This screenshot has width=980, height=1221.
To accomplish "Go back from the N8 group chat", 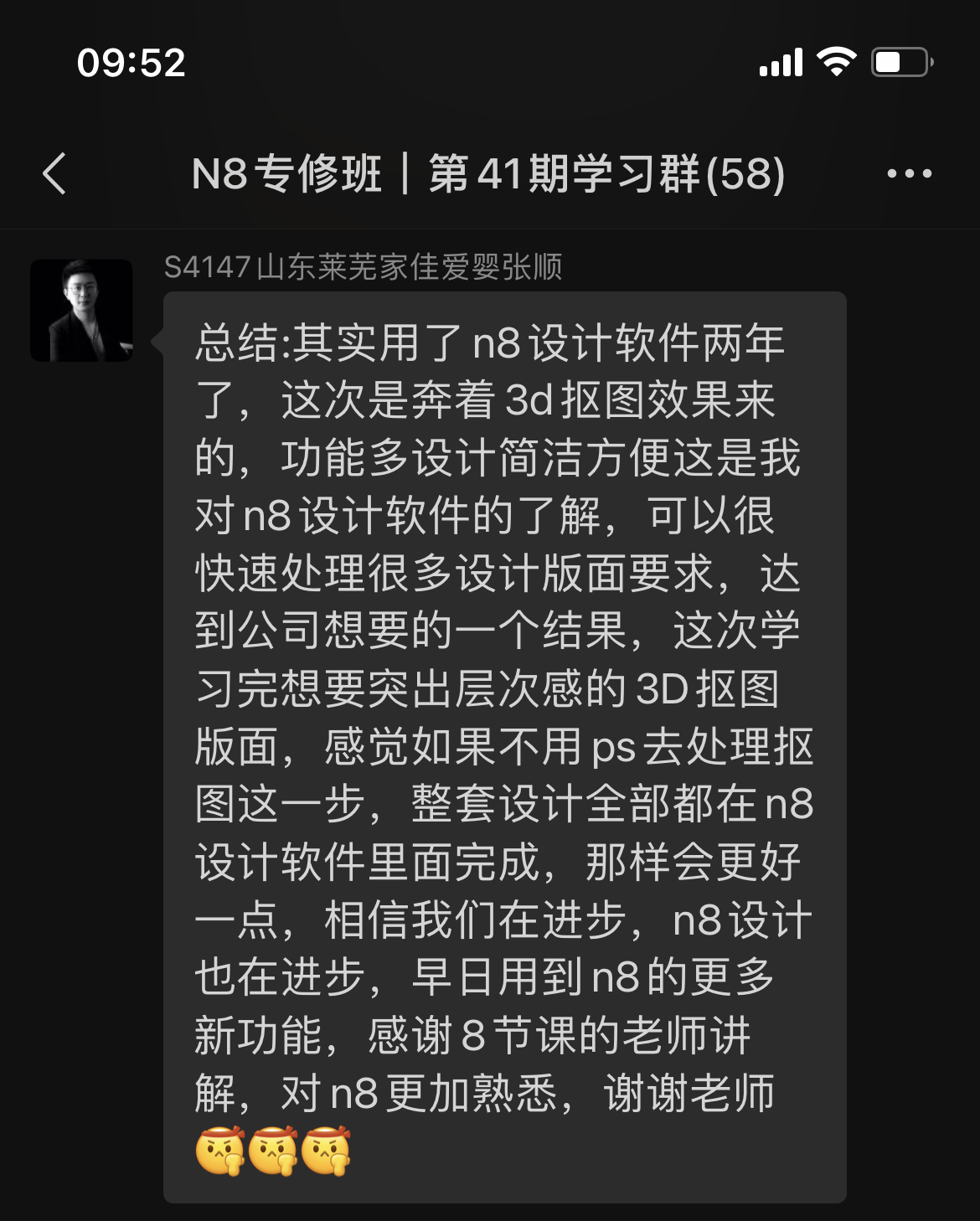I will tap(54, 174).
